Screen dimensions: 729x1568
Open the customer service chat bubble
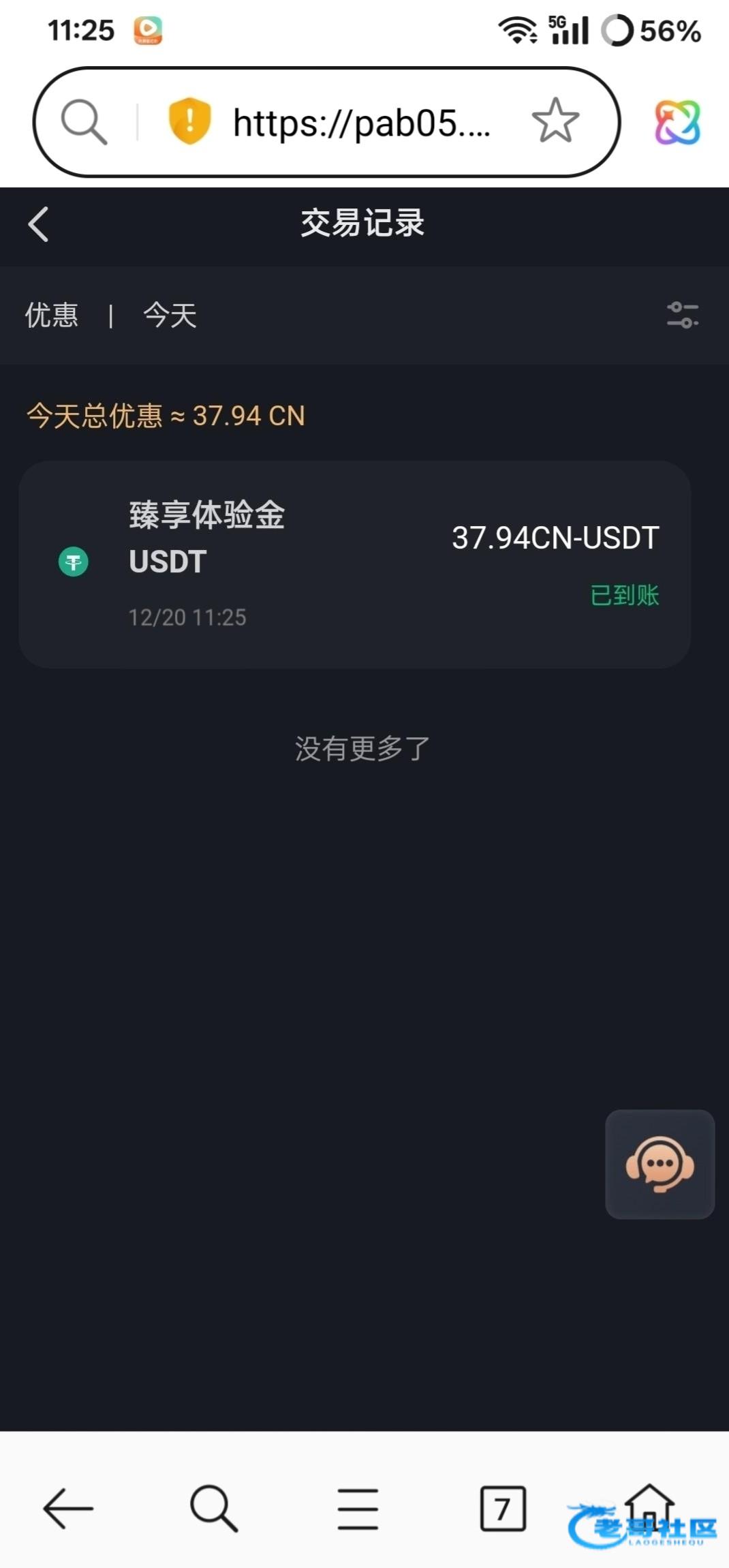pyautogui.click(x=660, y=1164)
